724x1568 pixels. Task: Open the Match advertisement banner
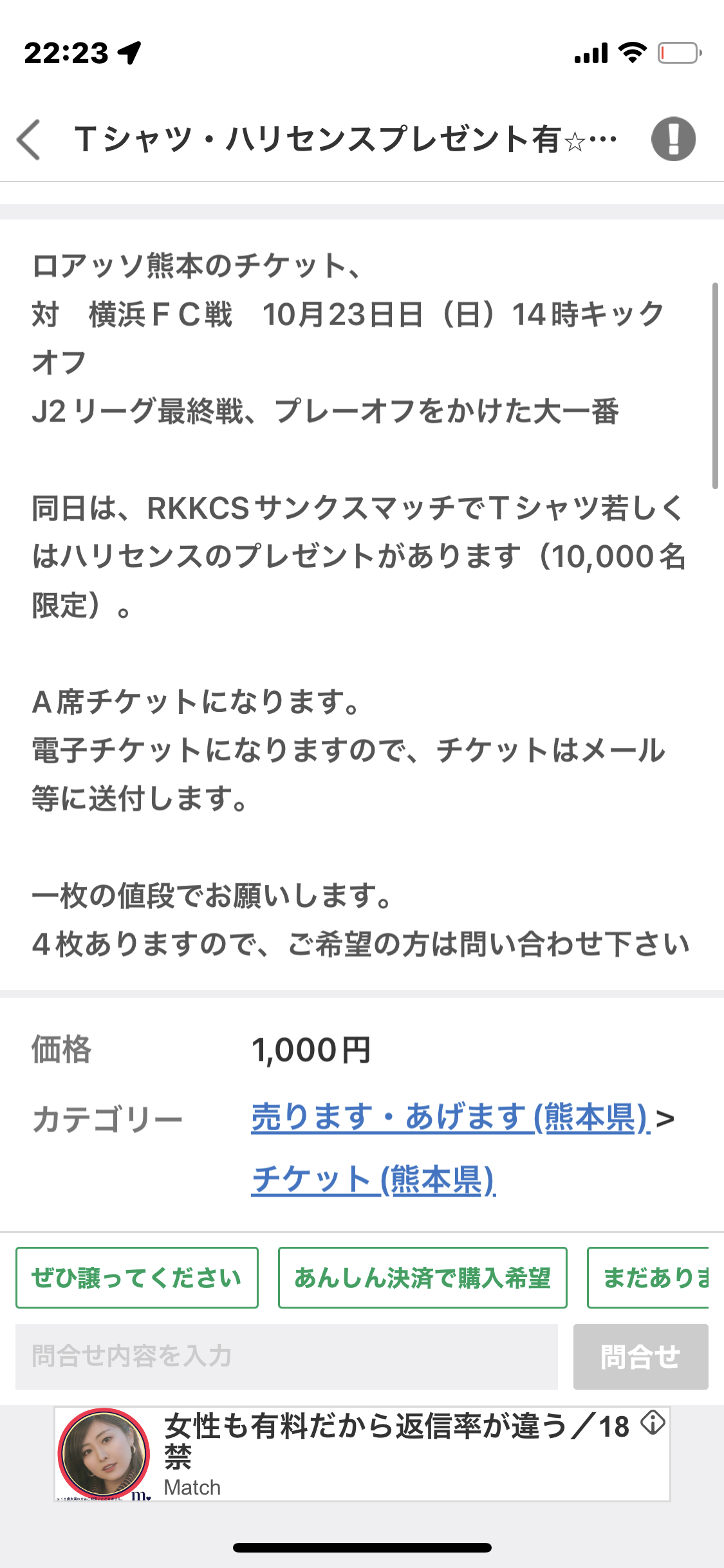tap(362, 1454)
